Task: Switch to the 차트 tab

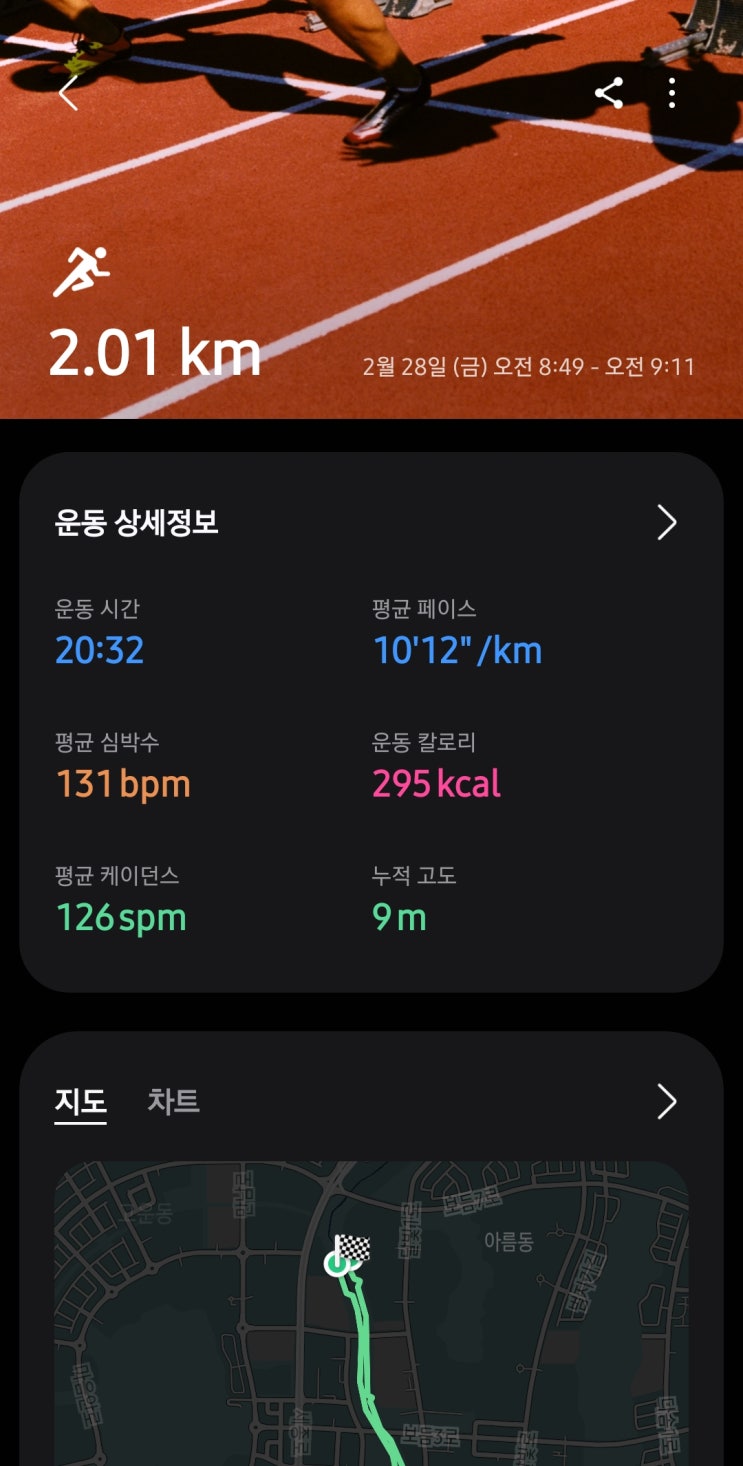Action: 173,1101
